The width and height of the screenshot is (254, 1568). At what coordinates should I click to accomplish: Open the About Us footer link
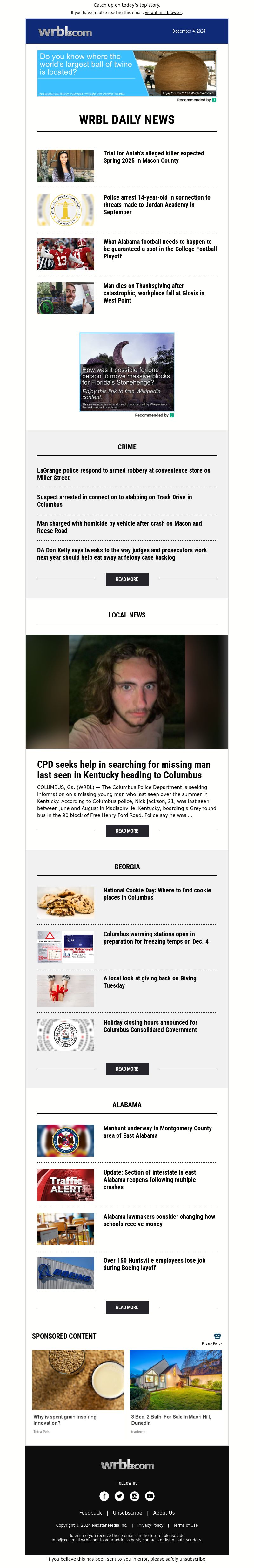click(x=164, y=1513)
